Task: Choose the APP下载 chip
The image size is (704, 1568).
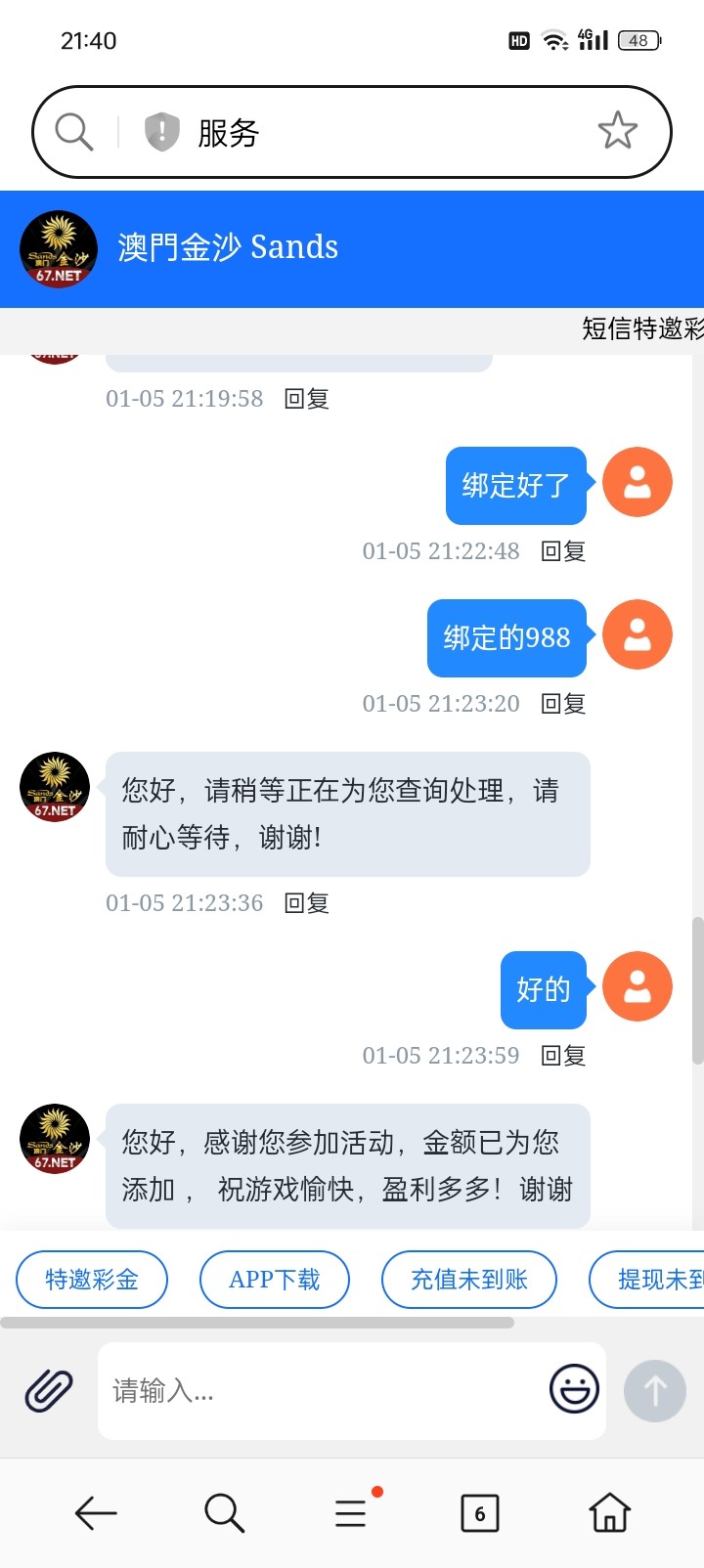Action: 275,1280
